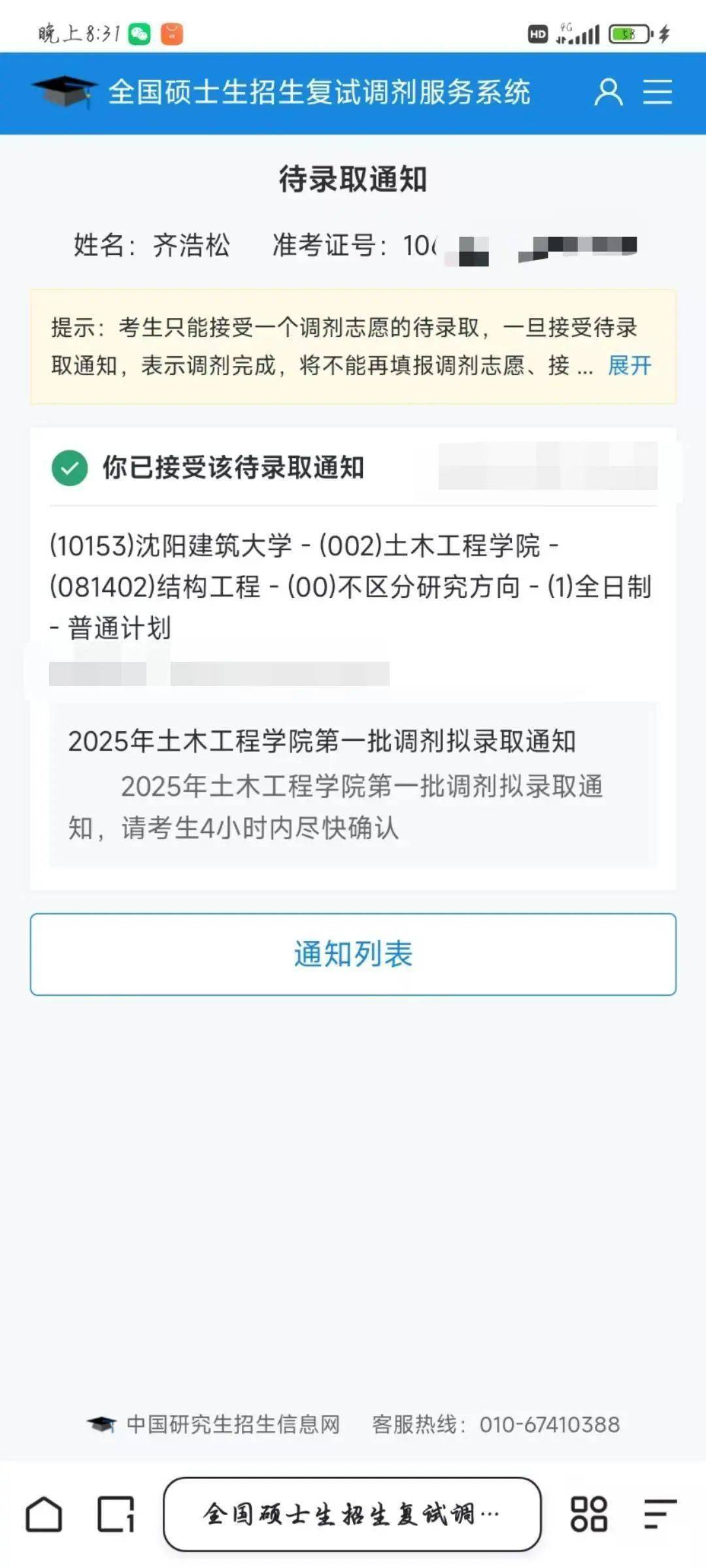Tap the 通知列表 button
This screenshot has width=706, height=1568.
353,954
